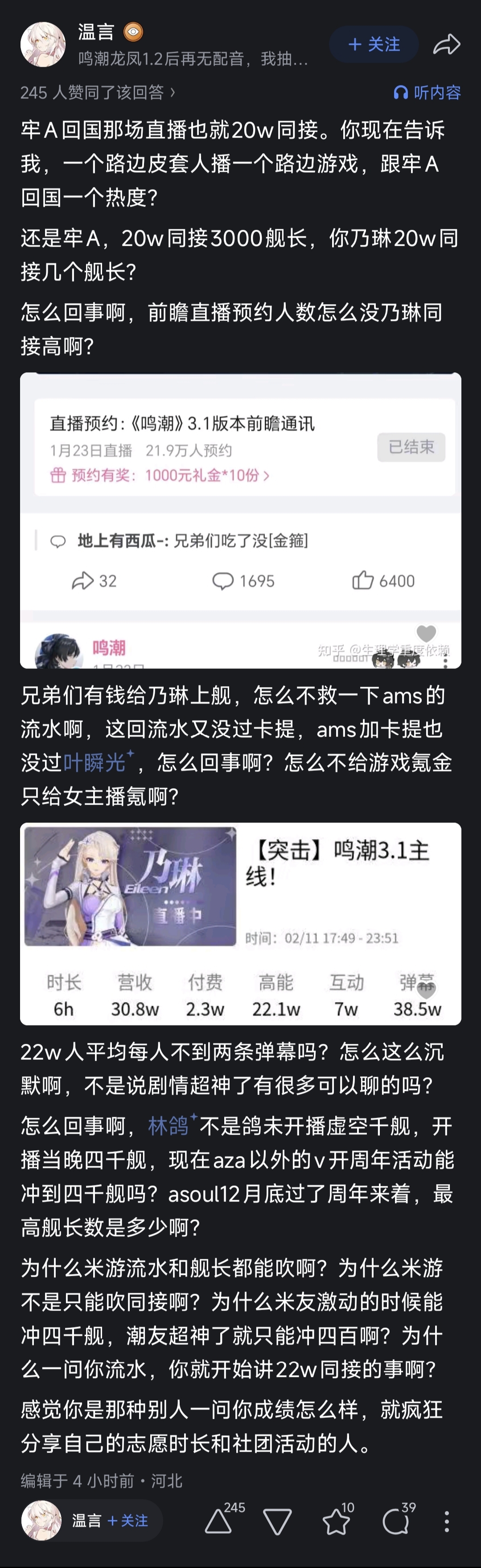View the 245 people who upvoted
This screenshot has height=1568, width=481.
coord(98,93)
